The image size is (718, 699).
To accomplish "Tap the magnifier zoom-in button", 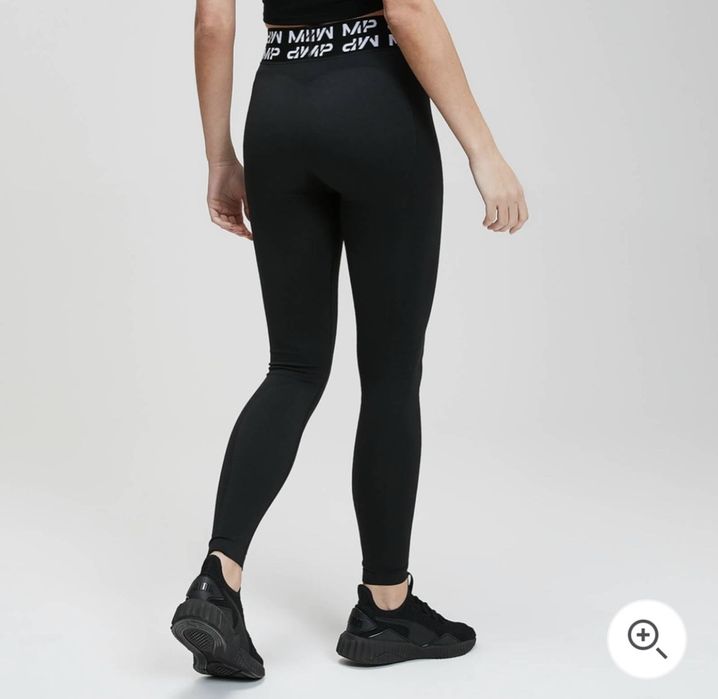I will pyautogui.click(x=646, y=638).
